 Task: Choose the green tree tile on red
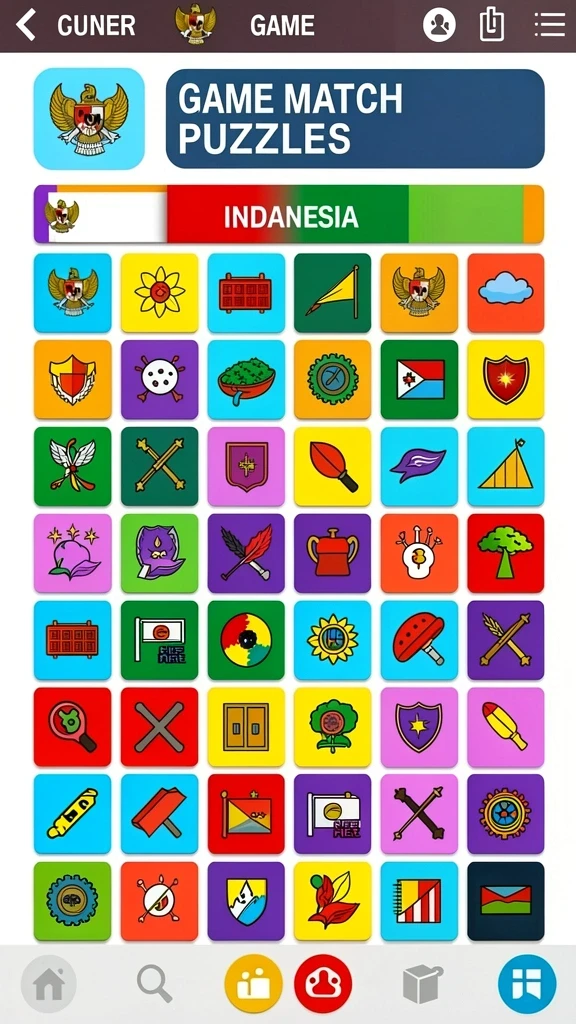point(505,553)
